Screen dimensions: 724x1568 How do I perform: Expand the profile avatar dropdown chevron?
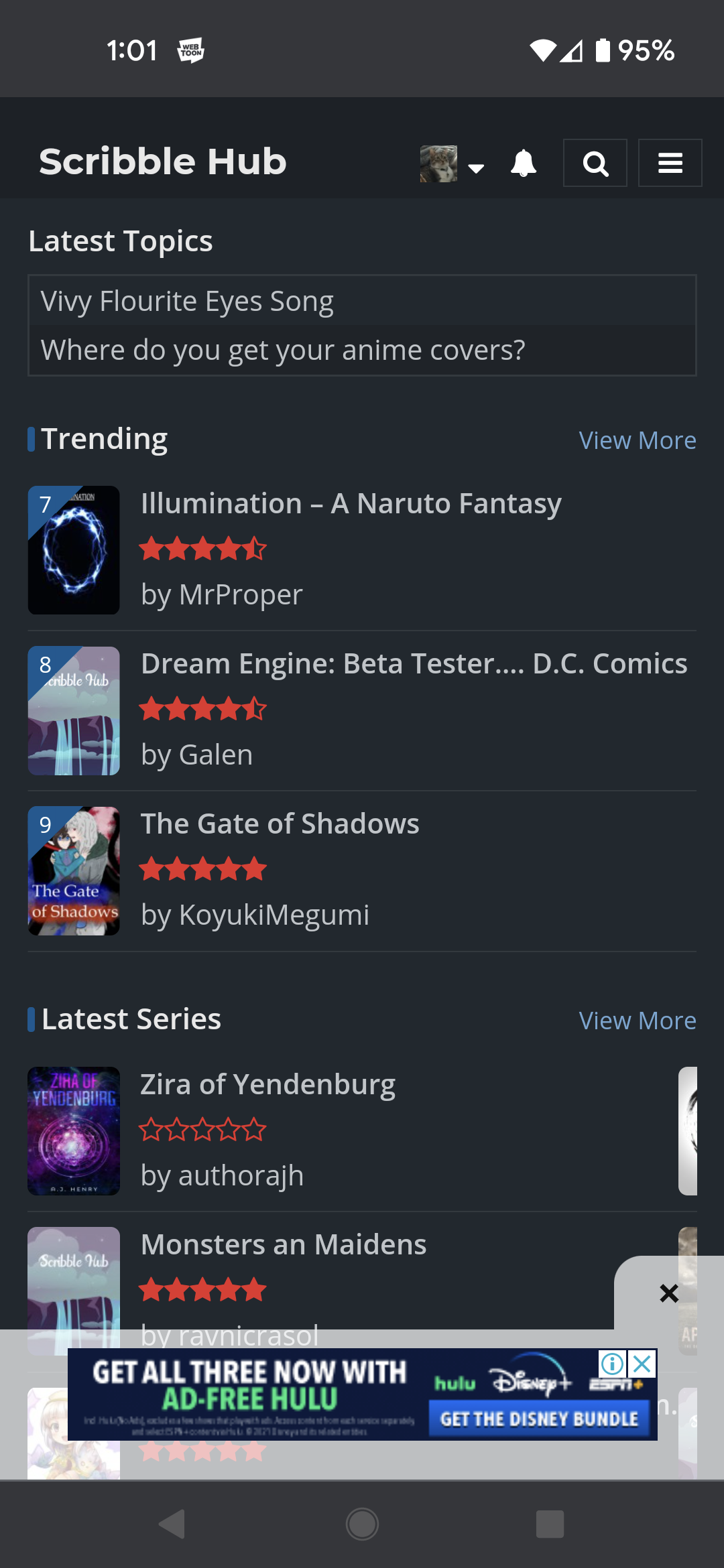click(x=475, y=170)
